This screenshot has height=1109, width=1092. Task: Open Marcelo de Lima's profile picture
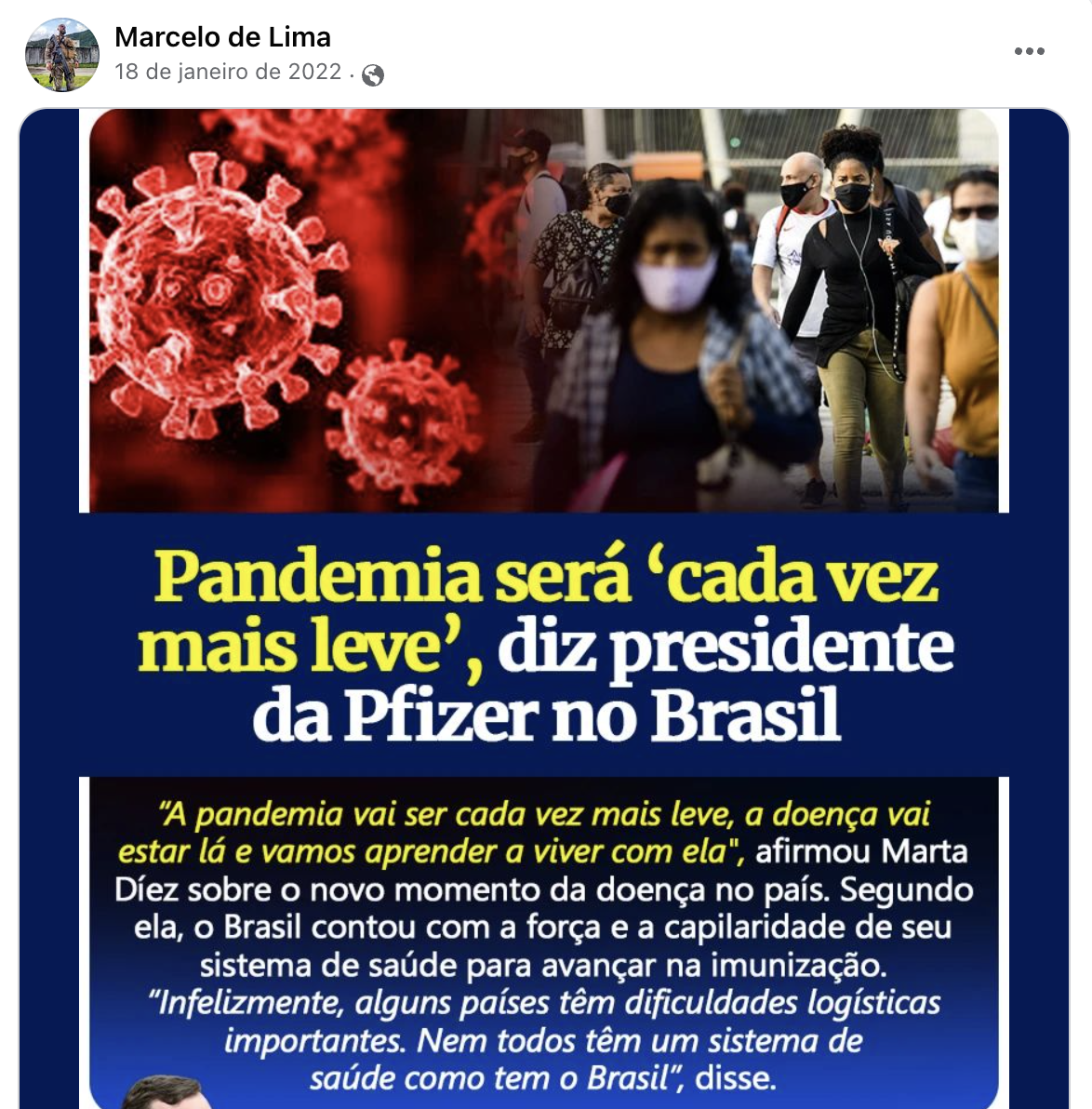coord(61,54)
